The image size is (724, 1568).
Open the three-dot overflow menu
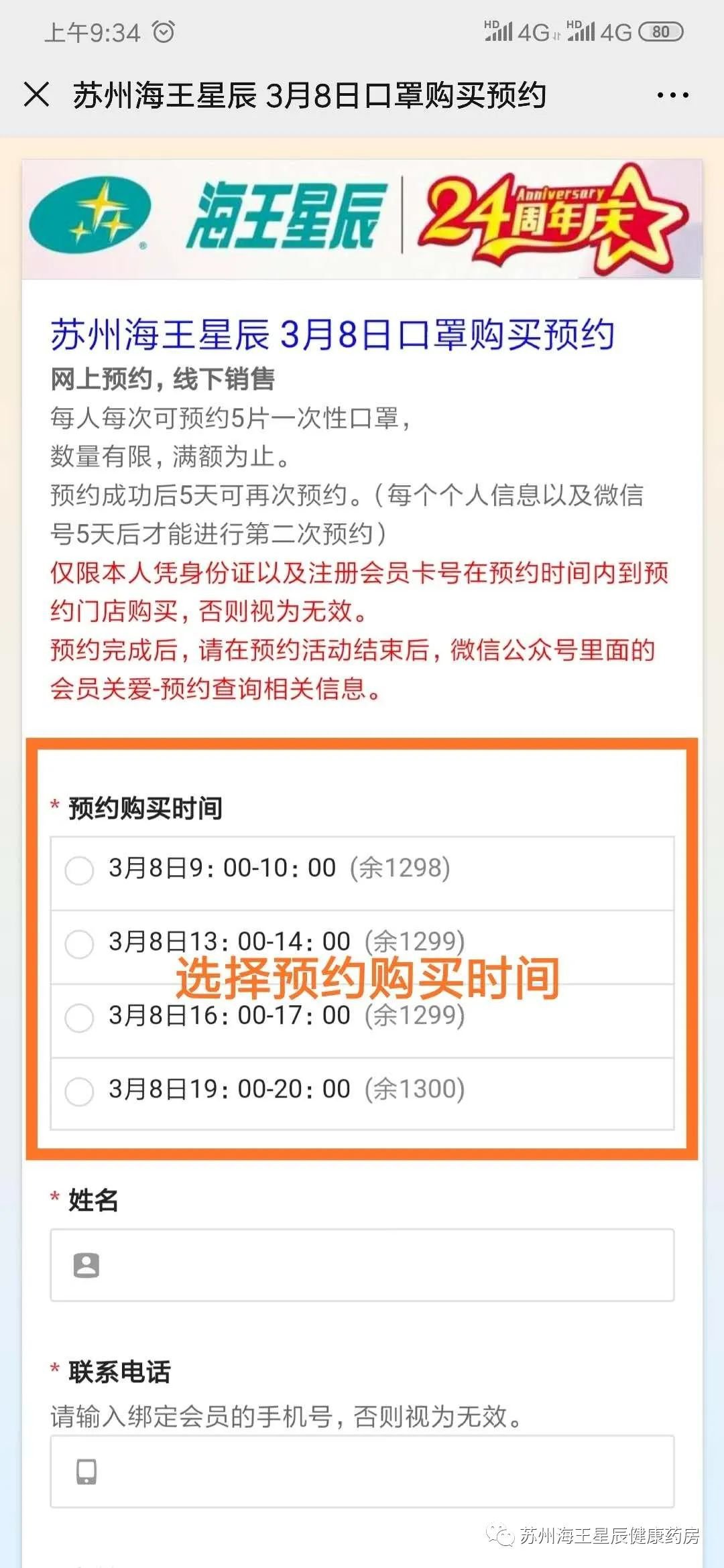coord(672,95)
